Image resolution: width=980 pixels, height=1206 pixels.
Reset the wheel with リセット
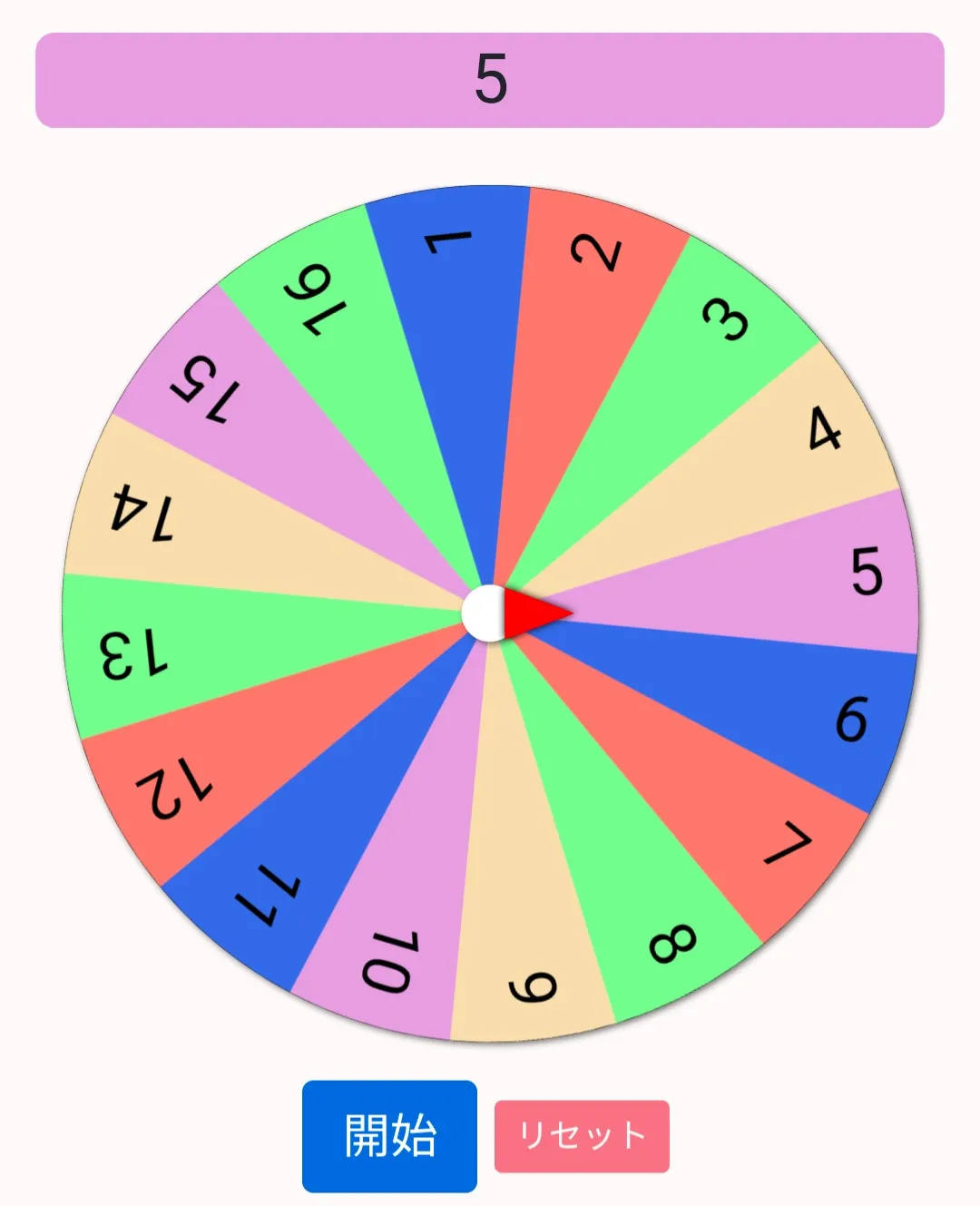(582, 1136)
